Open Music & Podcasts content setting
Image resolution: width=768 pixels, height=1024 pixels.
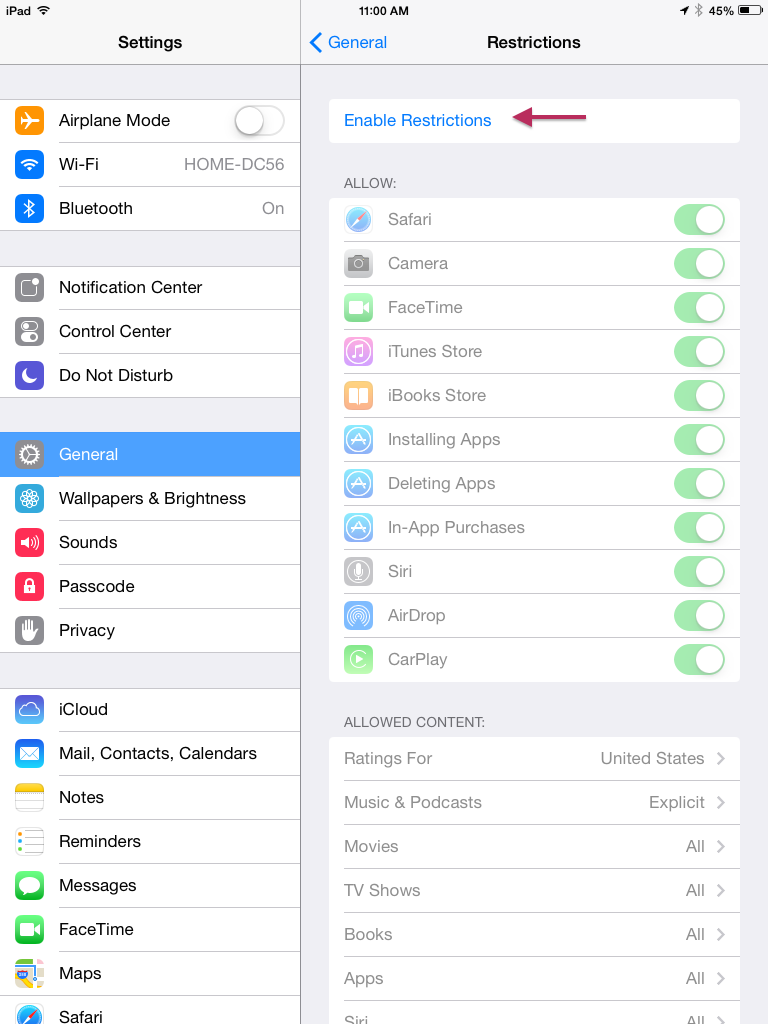tap(534, 802)
